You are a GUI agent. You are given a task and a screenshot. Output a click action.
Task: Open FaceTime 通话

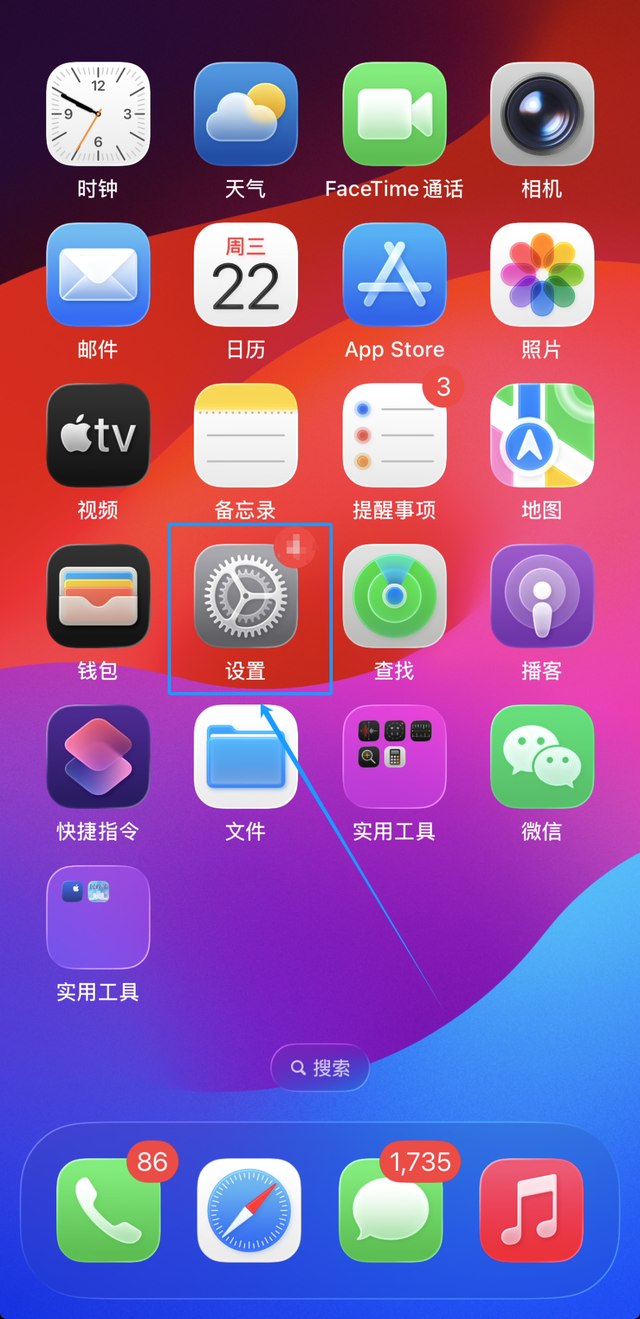click(x=394, y=114)
